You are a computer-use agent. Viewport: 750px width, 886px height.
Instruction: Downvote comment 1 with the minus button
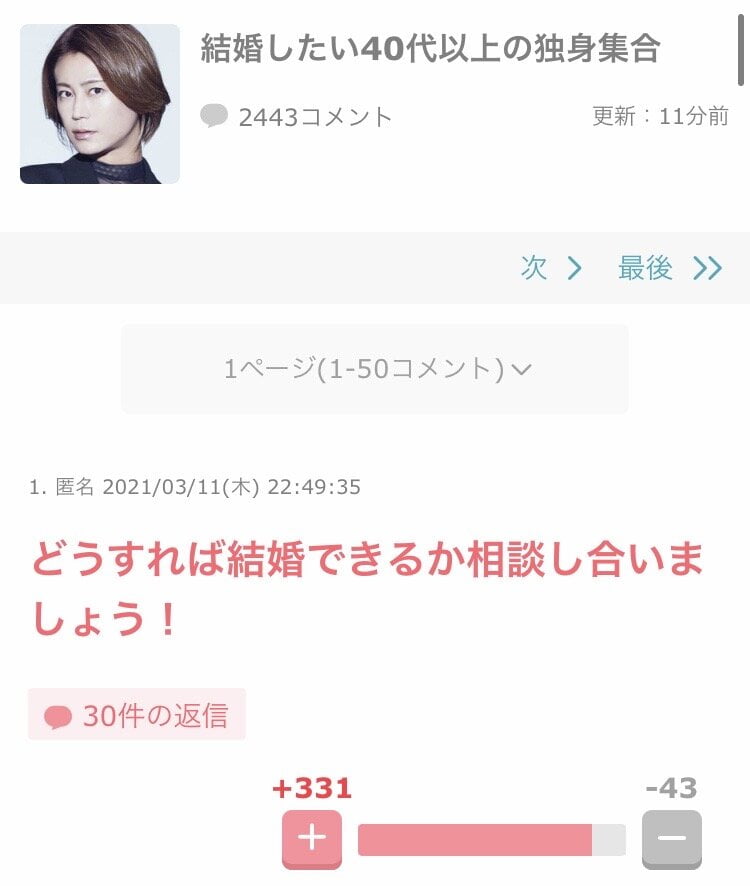click(671, 838)
